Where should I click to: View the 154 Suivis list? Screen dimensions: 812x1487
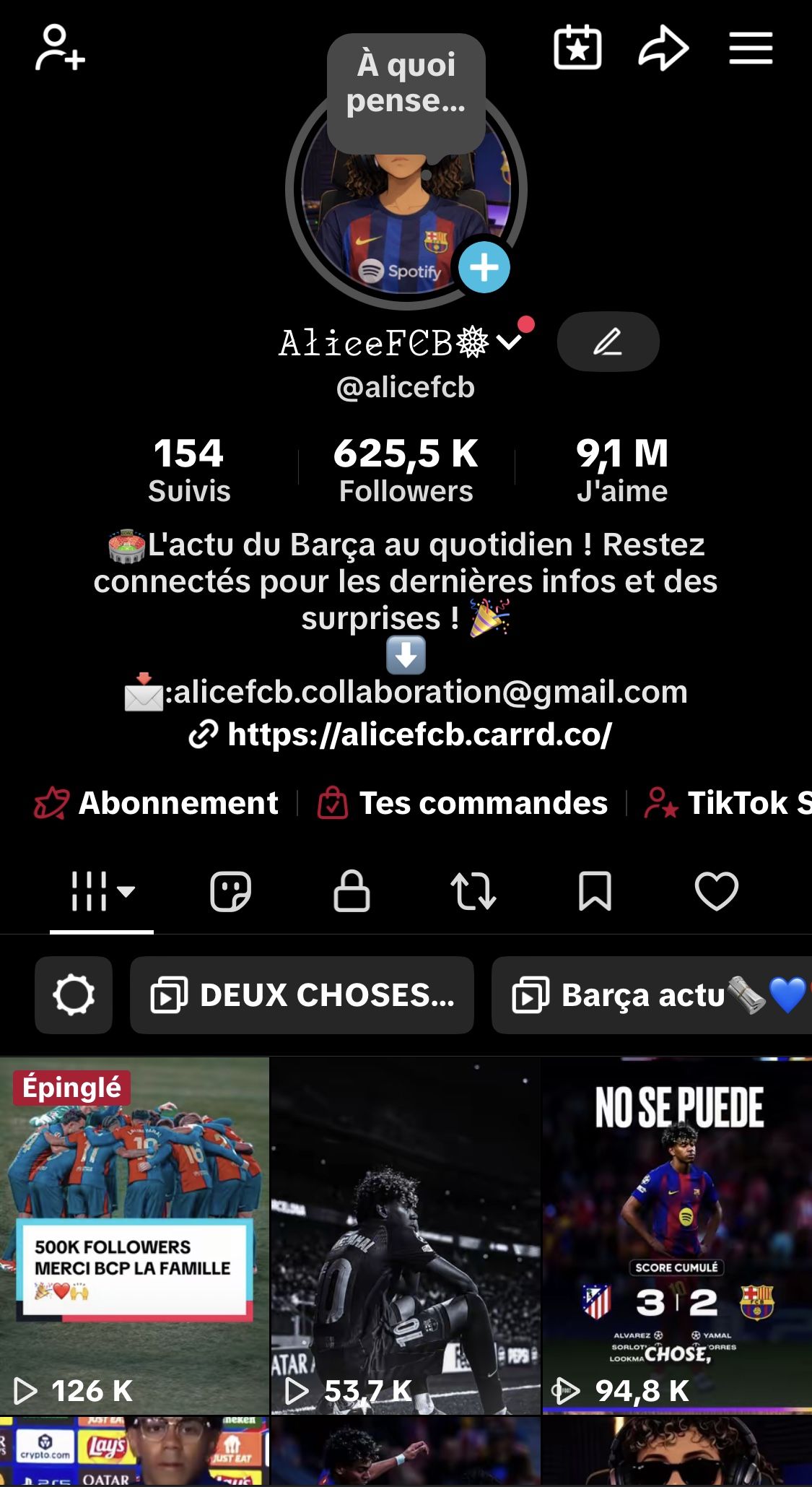tap(189, 470)
